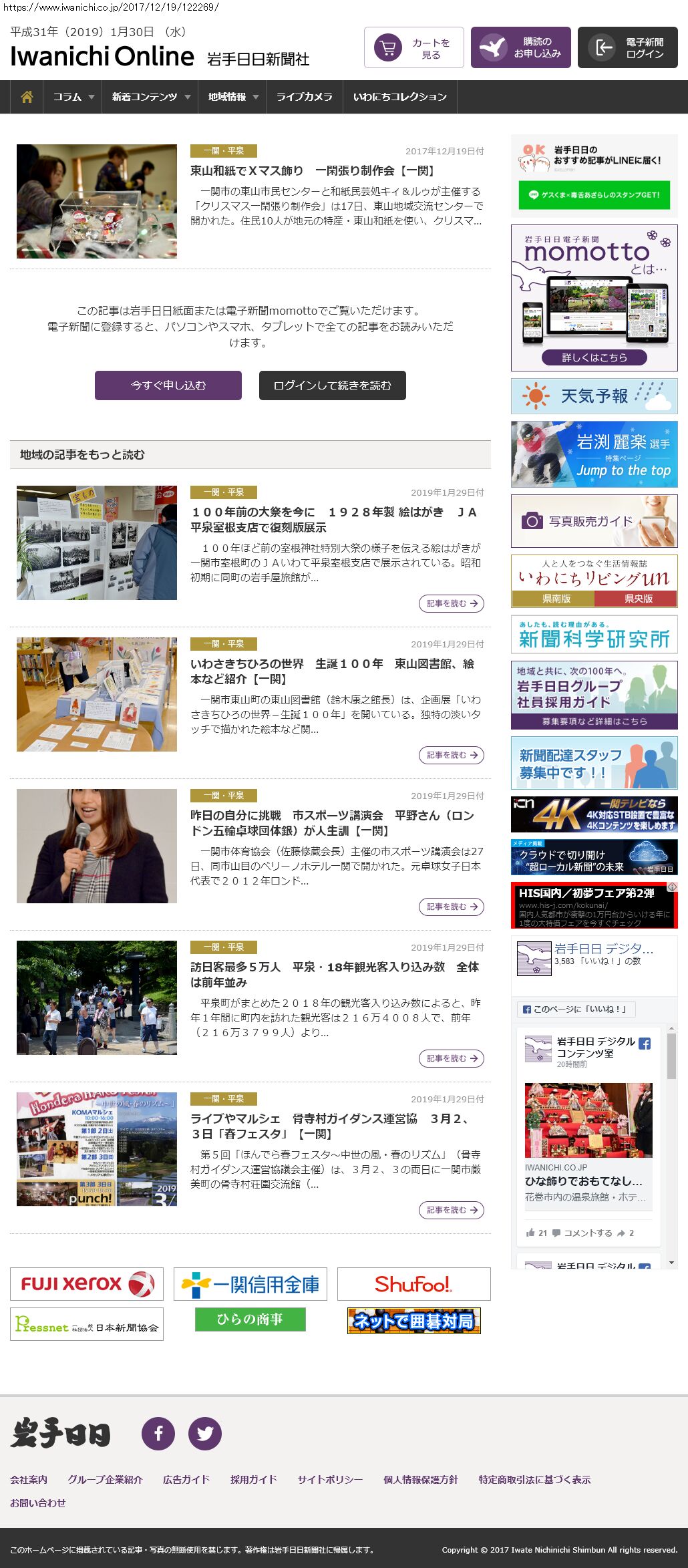Image resolution: width=688 pixels, height=1568 pixels.
Task: Open the Twitter icon in footer
Action: pyautogui.click(x=205, y=1434)
